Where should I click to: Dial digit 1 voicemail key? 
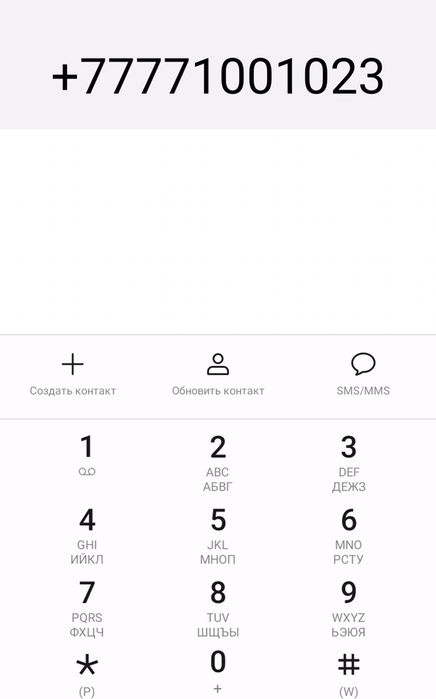[x=87, y=457]
